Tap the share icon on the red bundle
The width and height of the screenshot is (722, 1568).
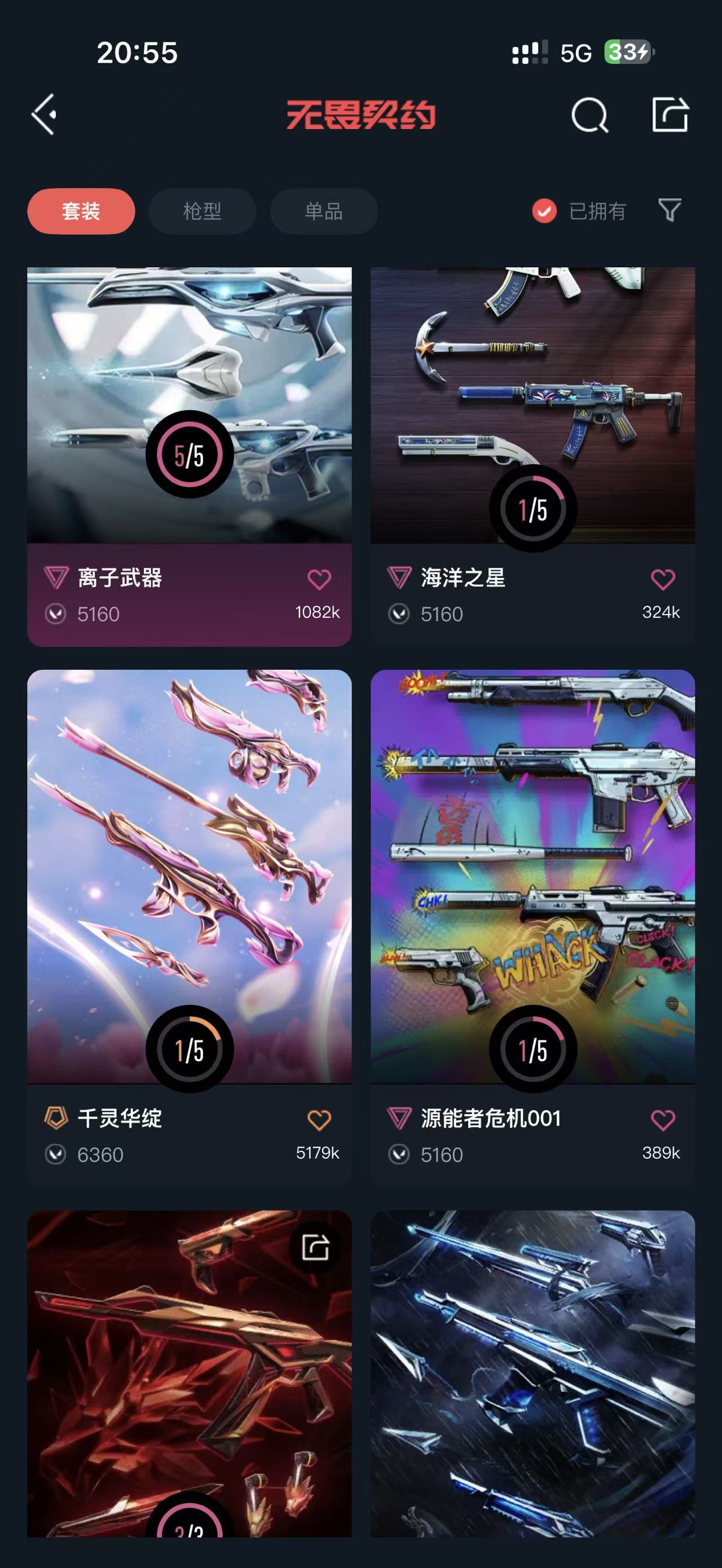315,1247
